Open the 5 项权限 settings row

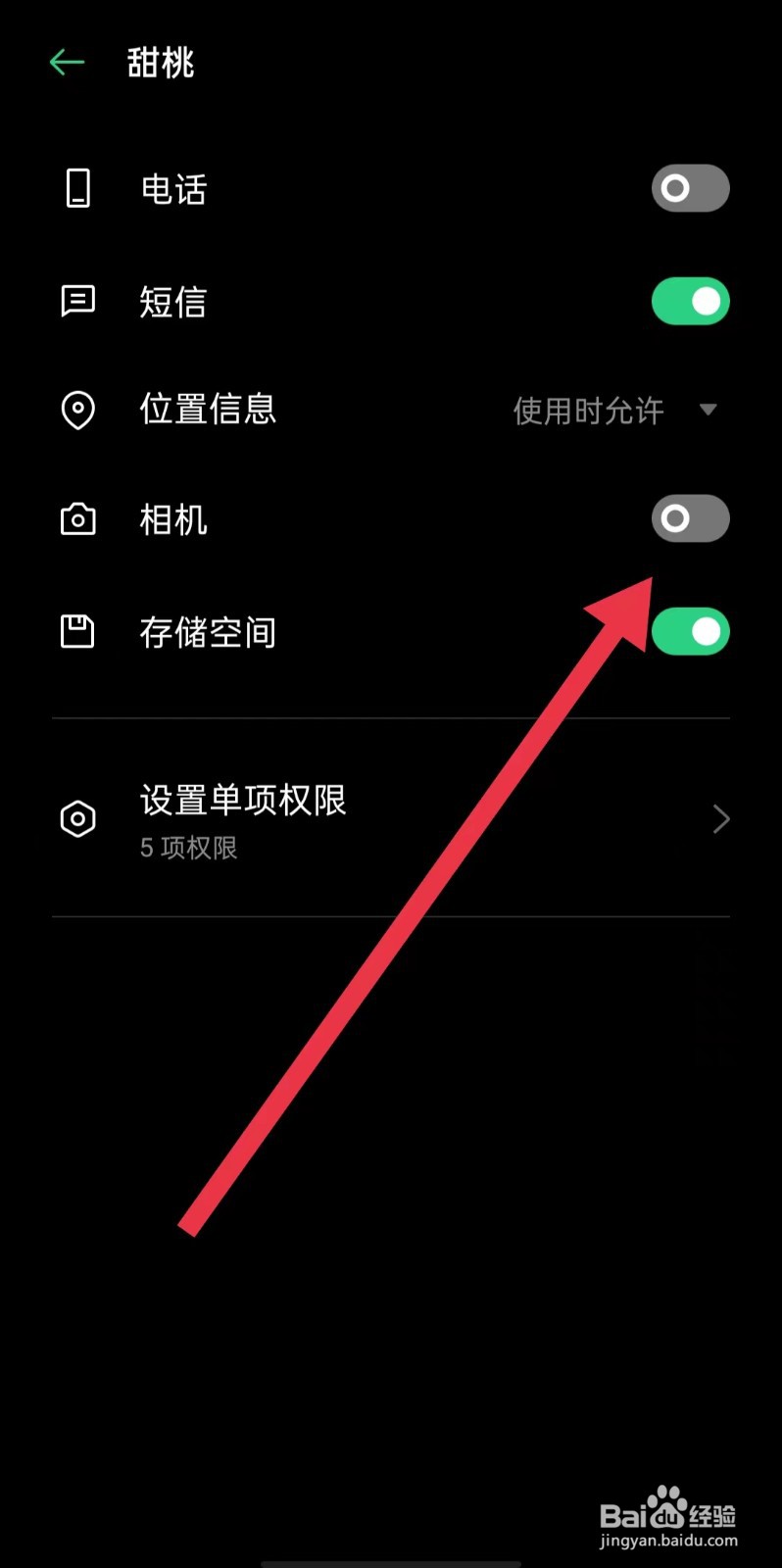pyautogui.click(x=188, y=849)
